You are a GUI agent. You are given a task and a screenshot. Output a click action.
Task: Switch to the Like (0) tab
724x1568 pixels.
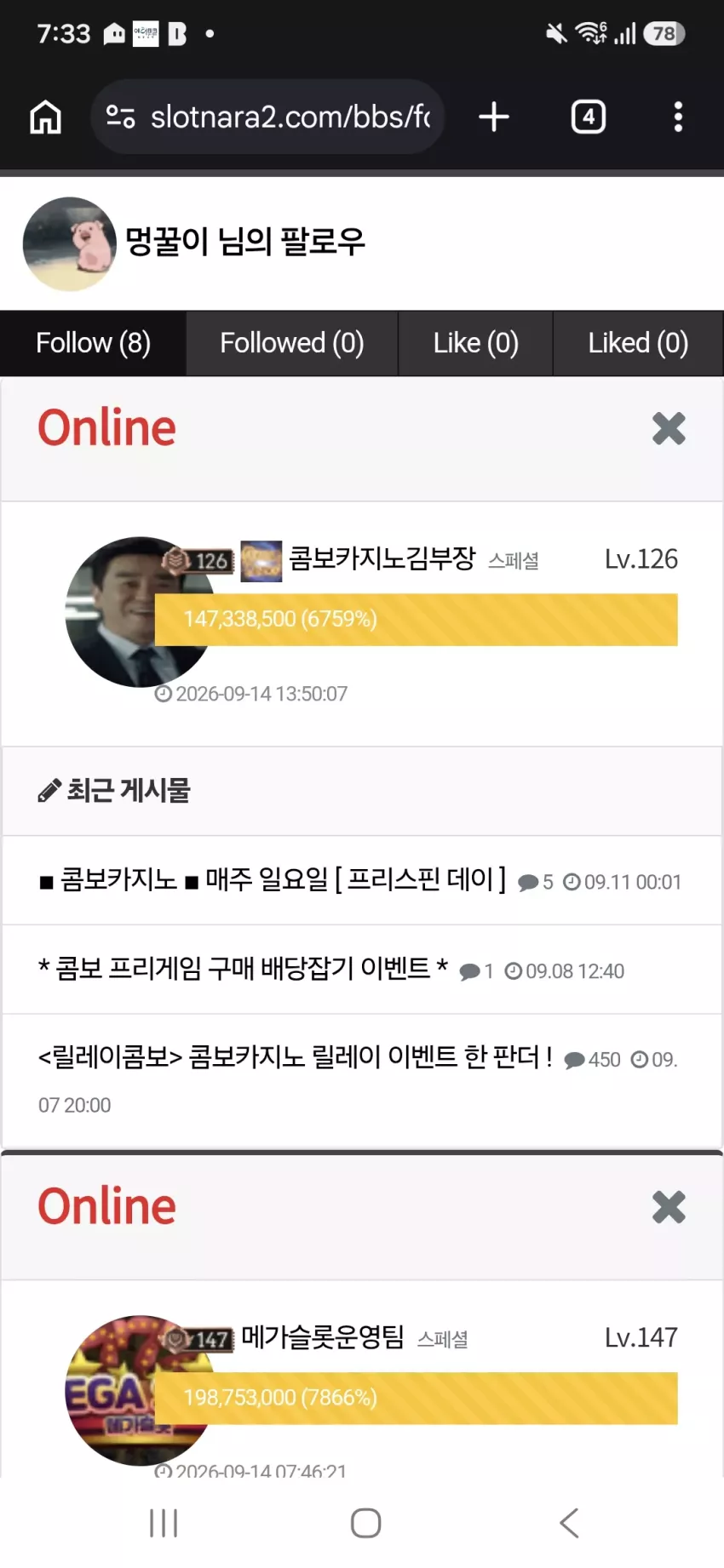(x=475, y=343)
